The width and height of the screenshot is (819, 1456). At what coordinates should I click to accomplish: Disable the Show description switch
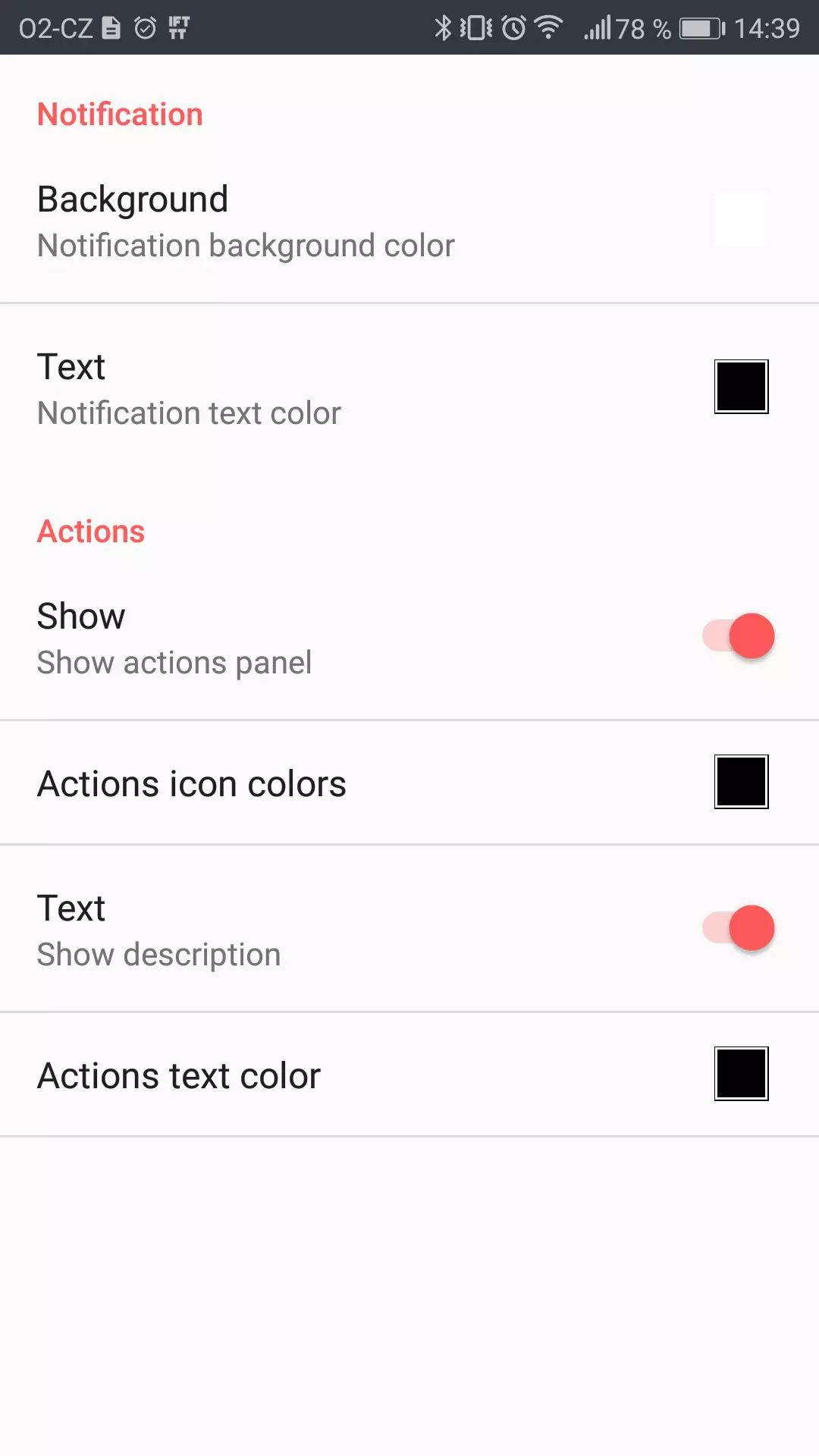739,928
